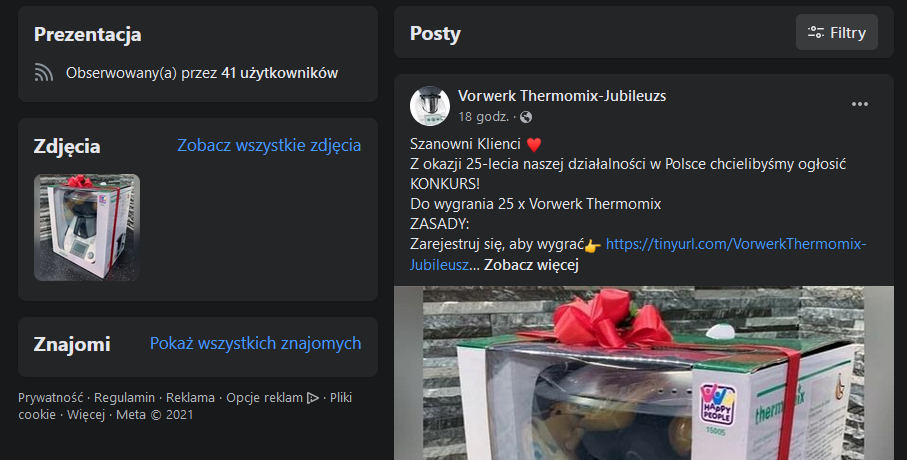907x460 pixels.
Task: Tap the Zobacz wszystkie zdjęcia link
Action: pos(269,145)
